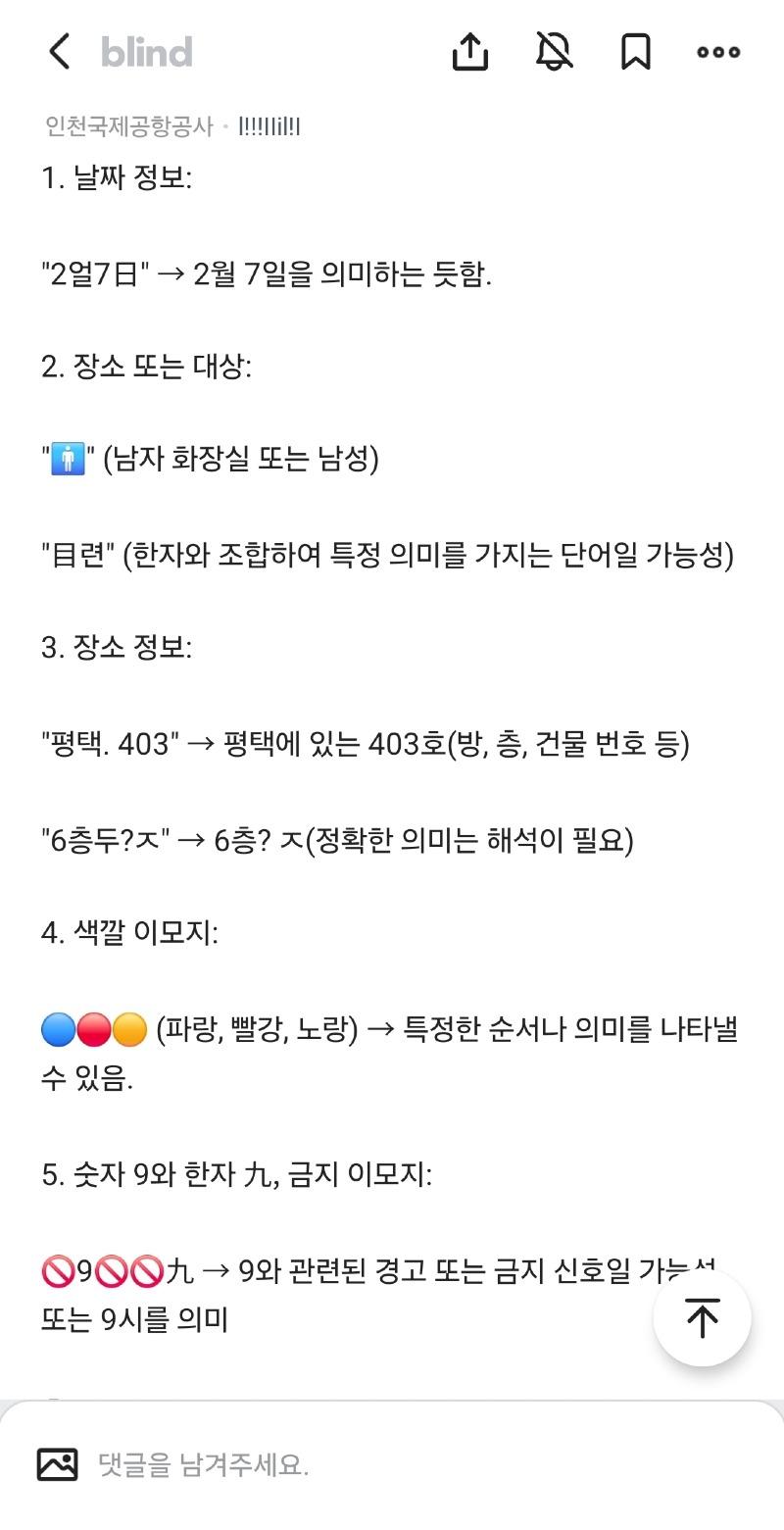This screenshot has height=1530, width=784.
Task: Tap the comment field 댓글을 남겨주세요
Action: coord(392,1464)
